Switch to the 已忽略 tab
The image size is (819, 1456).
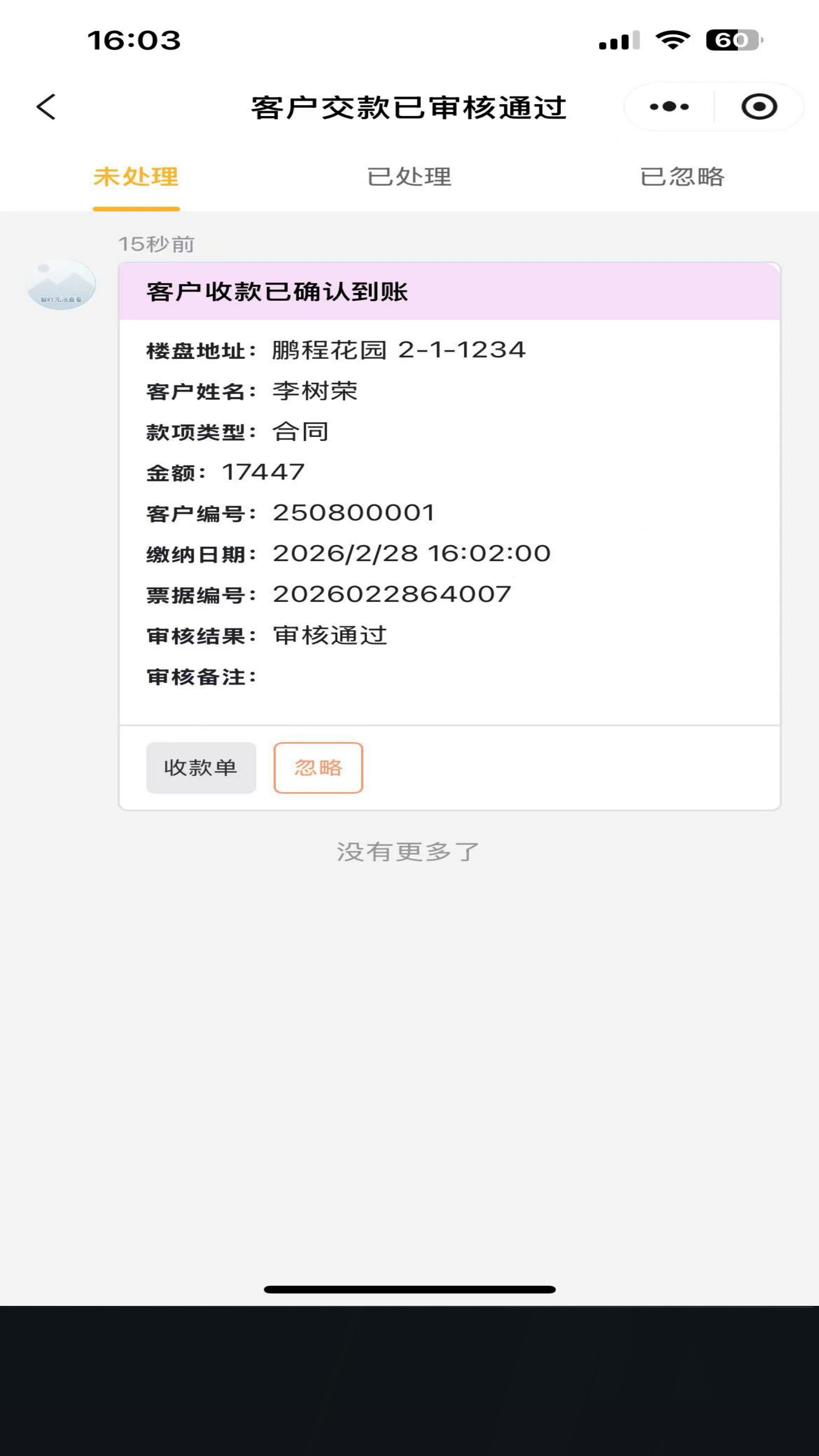click(x=684, y=177)
